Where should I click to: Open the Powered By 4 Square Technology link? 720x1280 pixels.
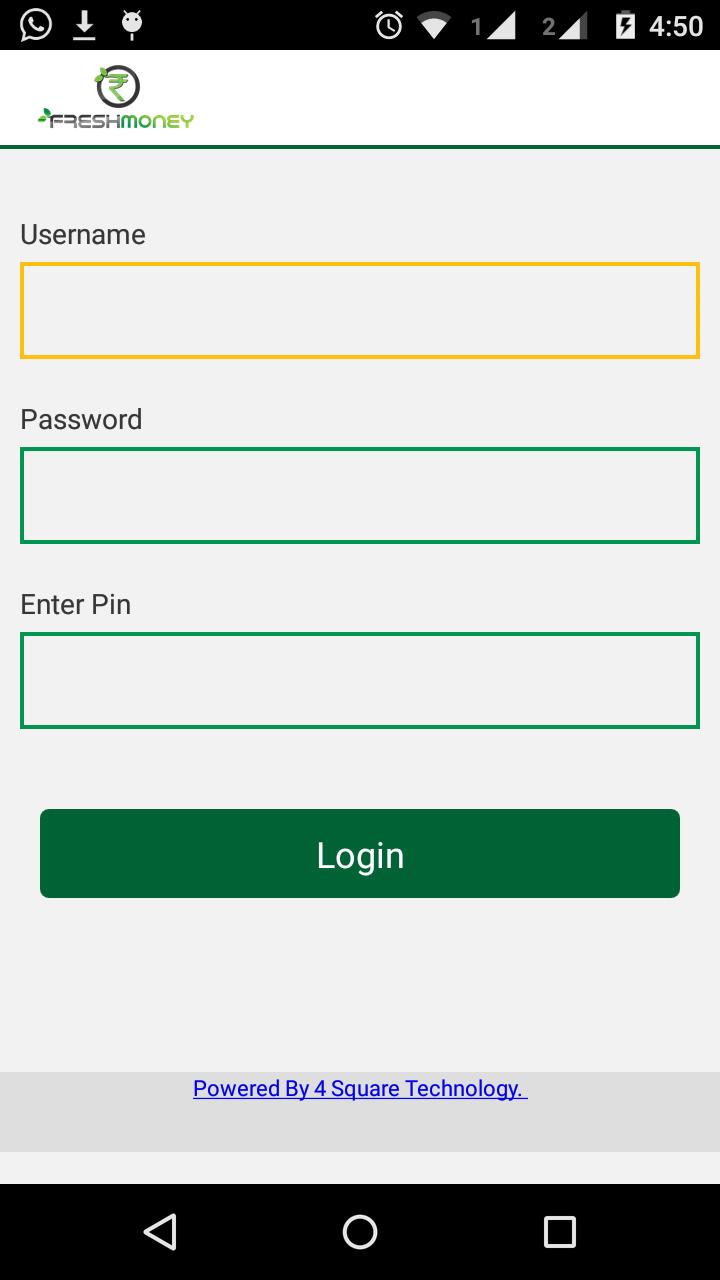pos(360,1088)
